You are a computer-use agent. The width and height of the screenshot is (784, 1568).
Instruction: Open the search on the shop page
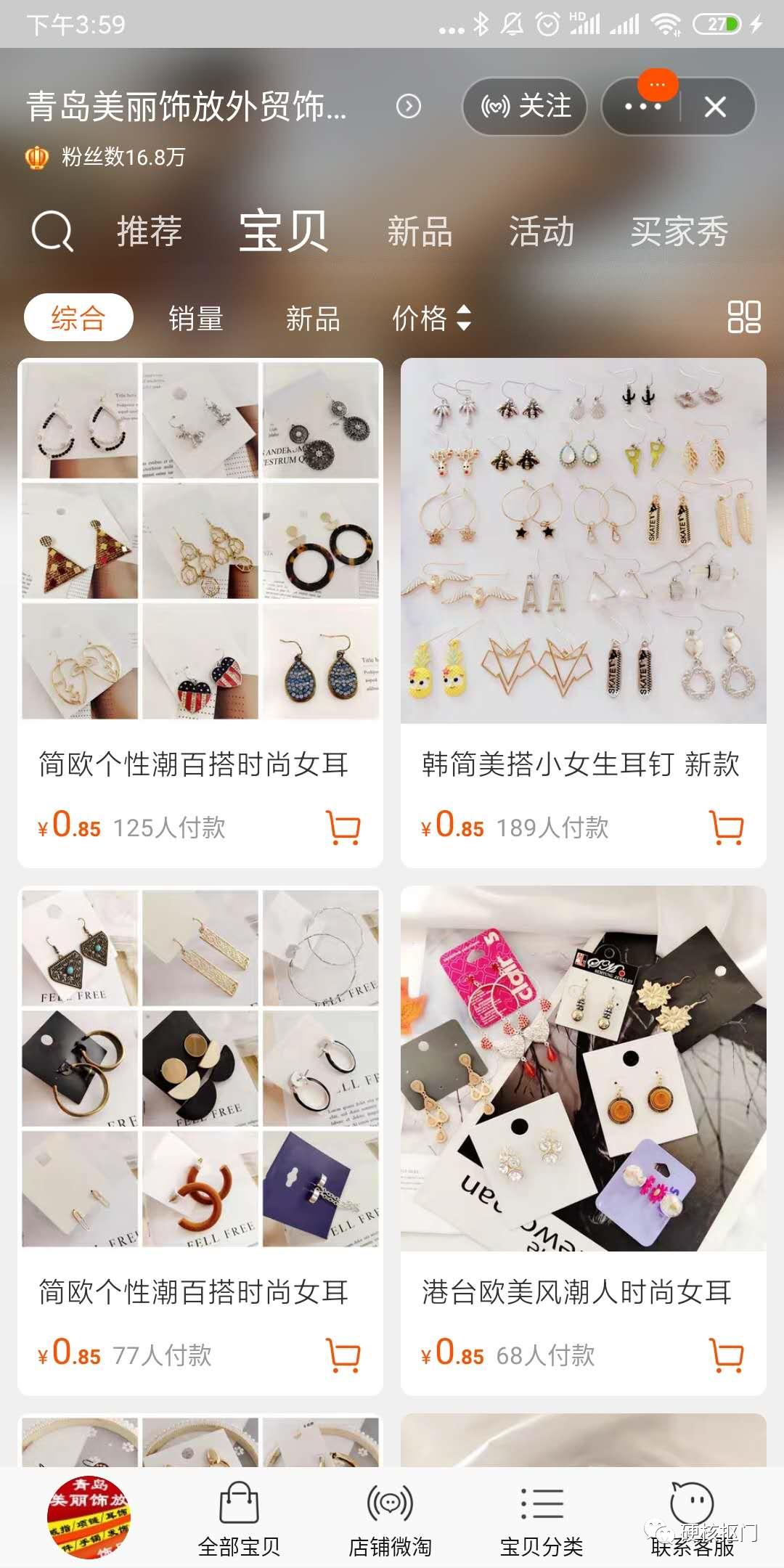click(x=52, y=231)
